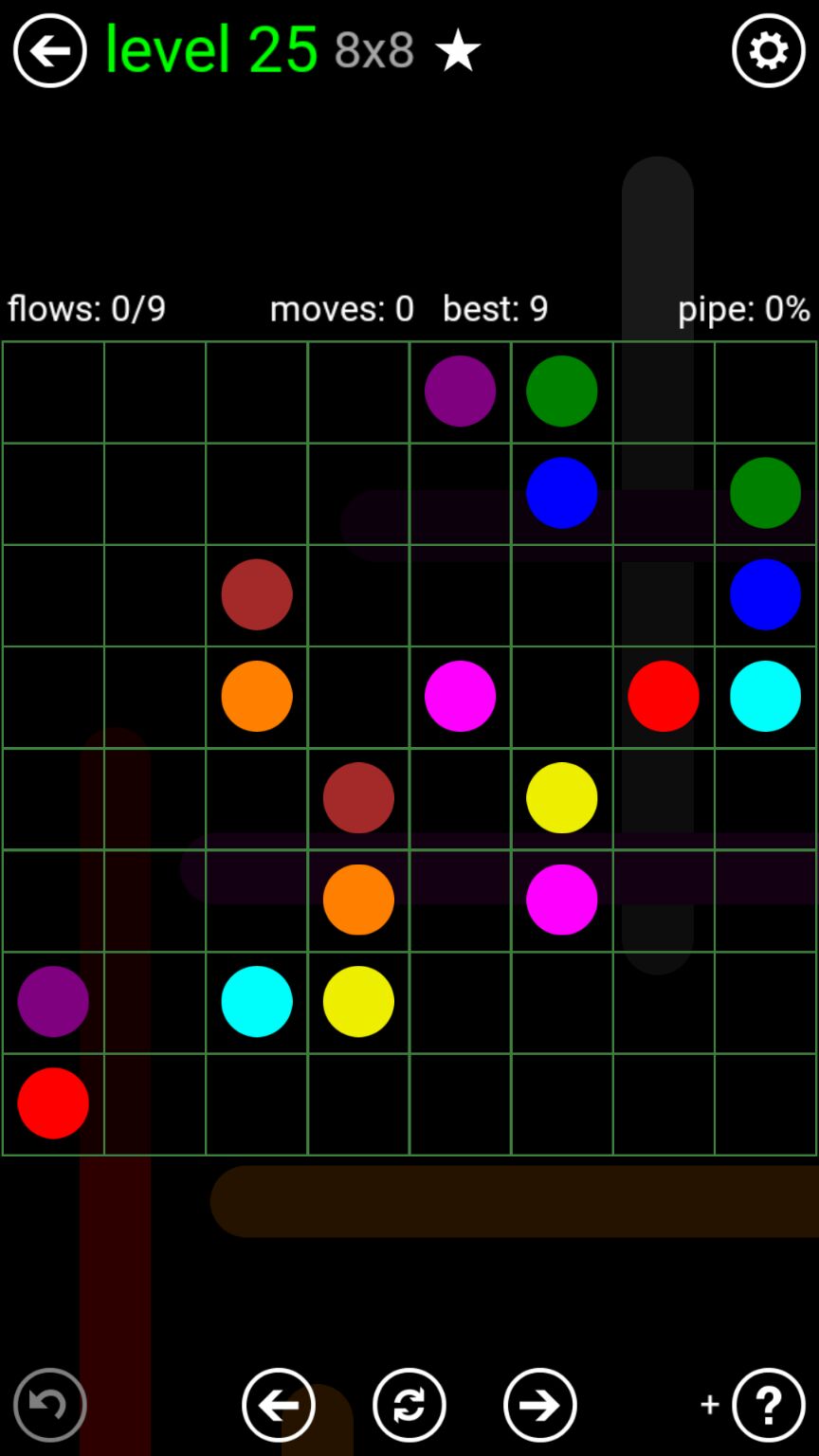This screenshot has width=819, height=1456.
Task: Go to the previous level
Action: click(x=278, y=1405)
